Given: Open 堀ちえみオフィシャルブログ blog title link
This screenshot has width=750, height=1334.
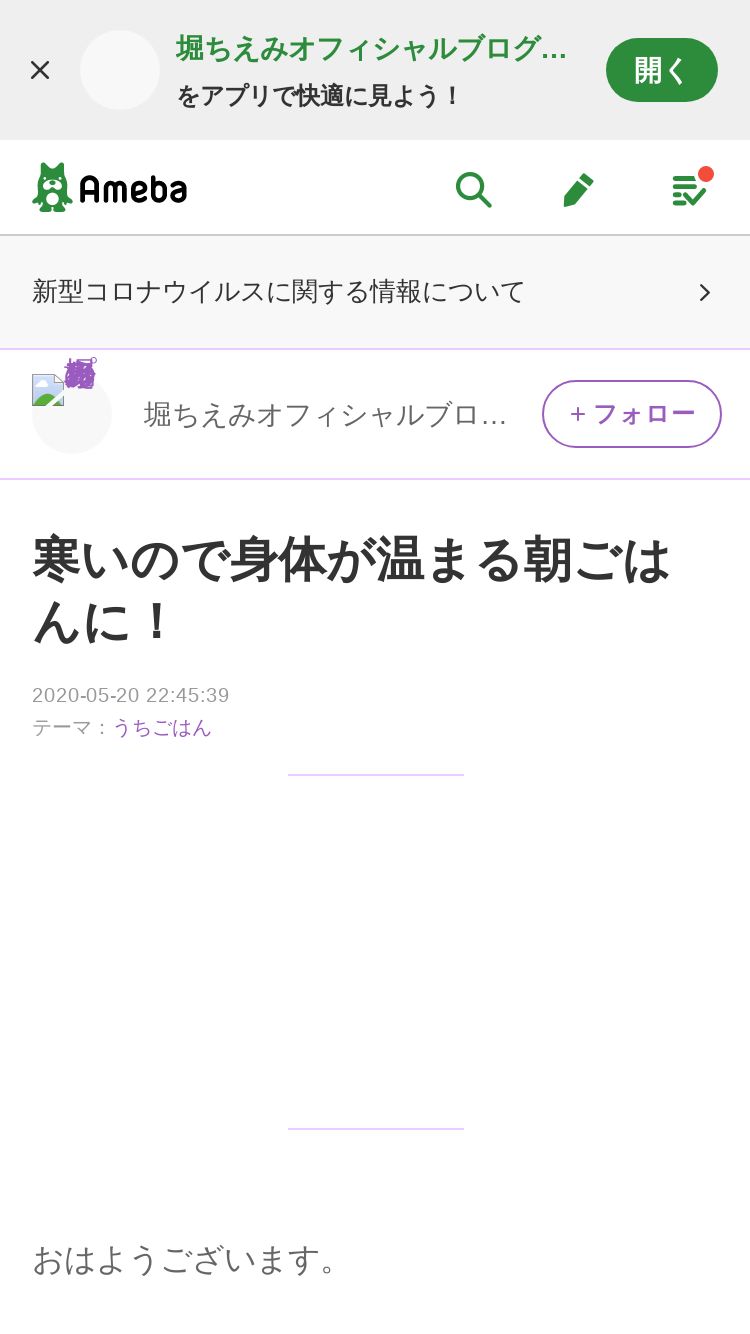Looking at the screenshot, I should coord(325,414).
